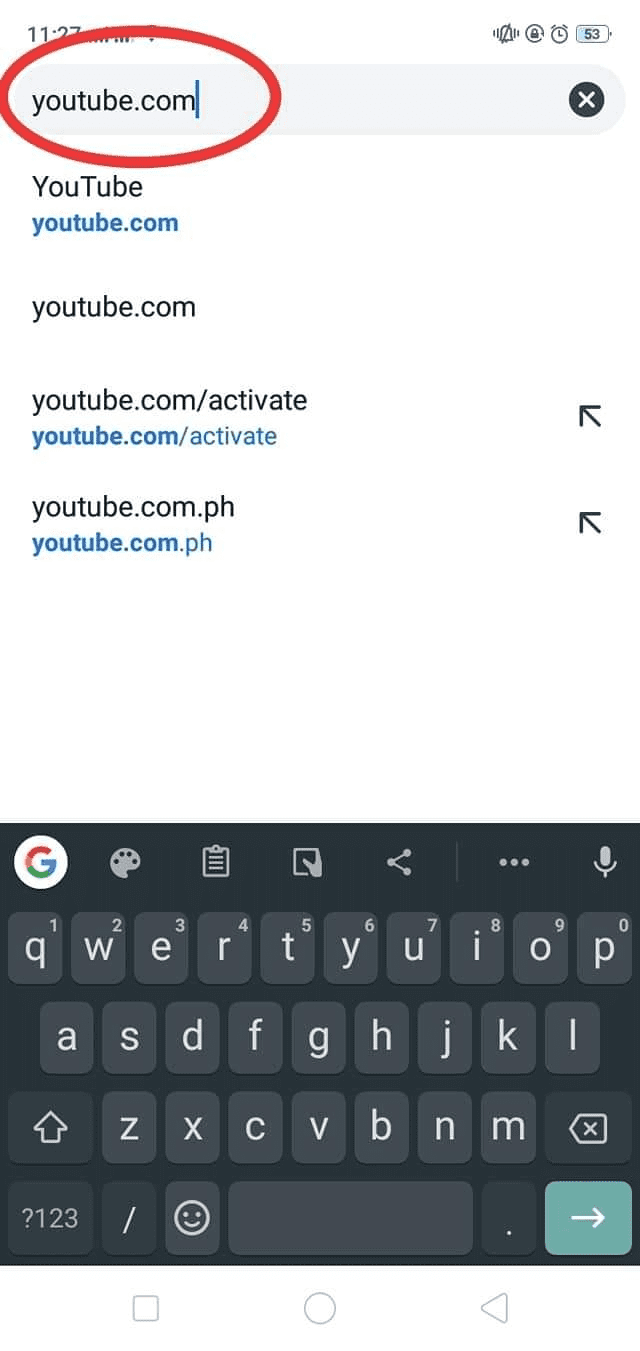Open keyboard theme palette

tap(125, 862)
